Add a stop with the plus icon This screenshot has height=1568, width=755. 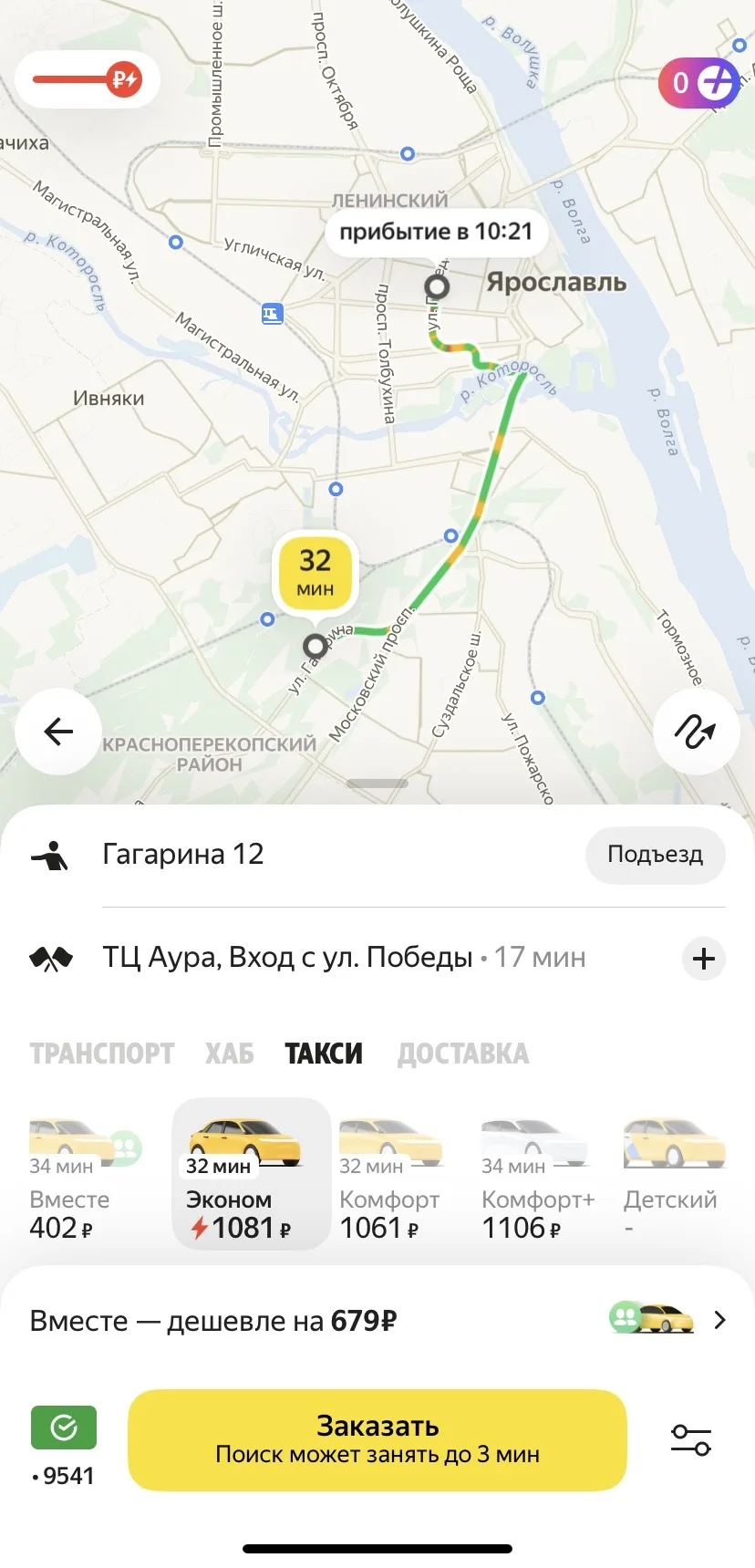(703, 959)
